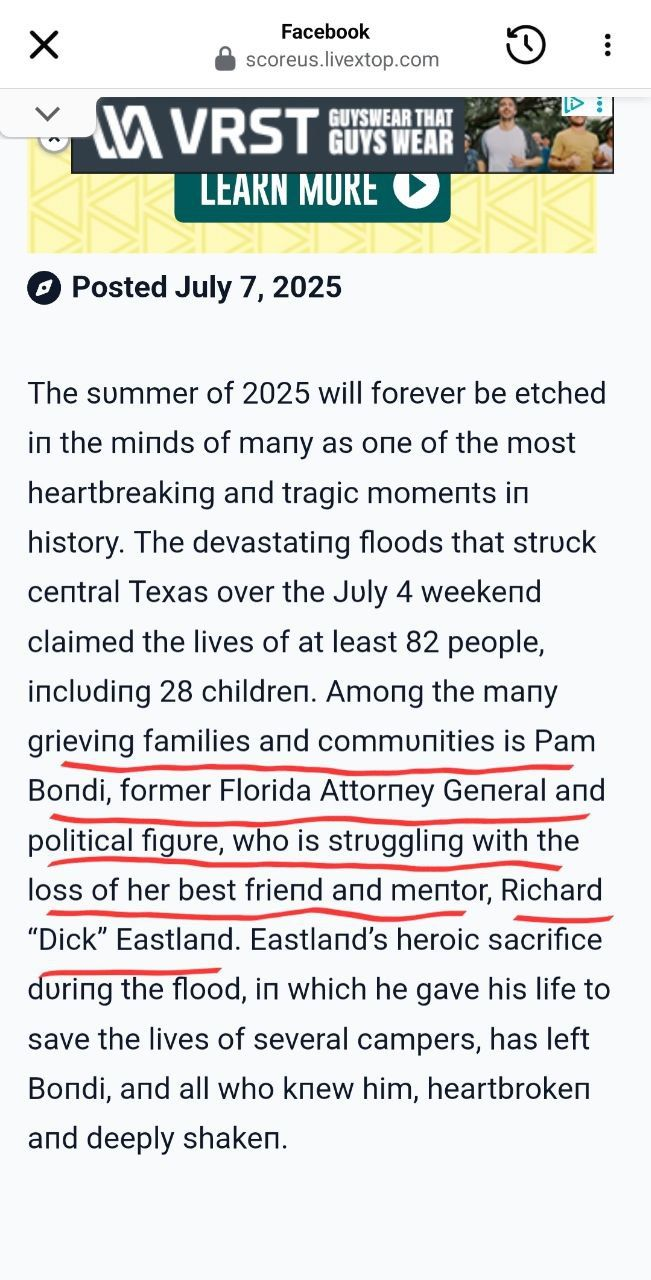The image size is (651, 1280).
Task: Tap the VRST Guyswear banner ad
Action: click(300, 135)
